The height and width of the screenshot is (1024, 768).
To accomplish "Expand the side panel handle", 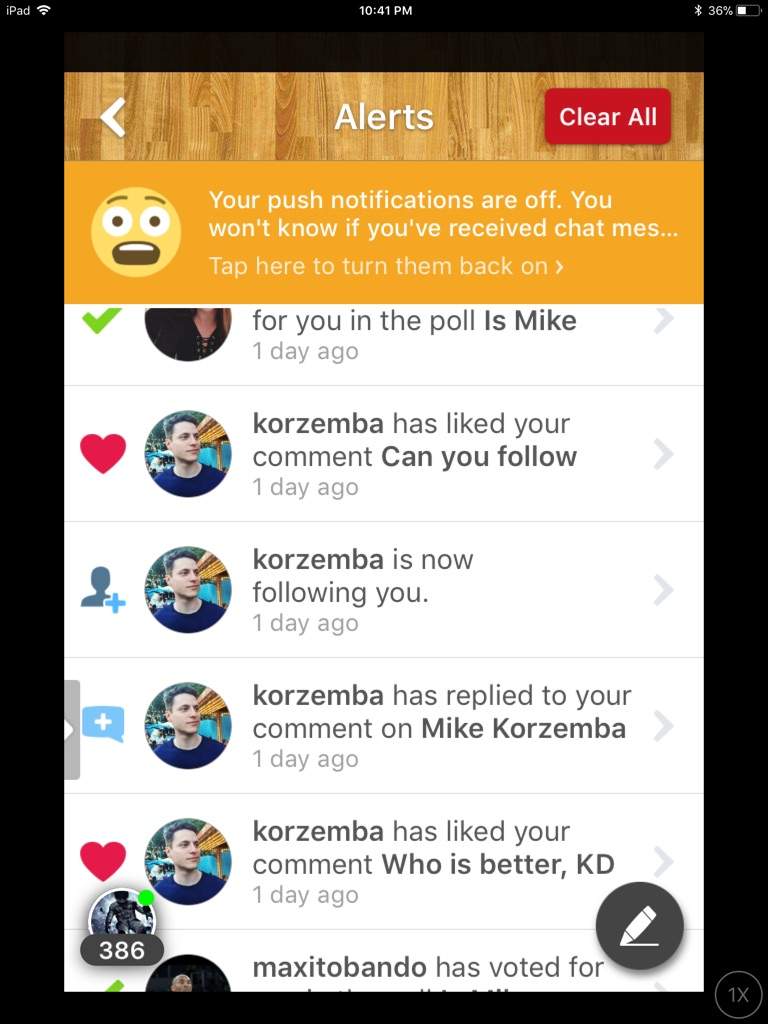I will click(71, 730).
